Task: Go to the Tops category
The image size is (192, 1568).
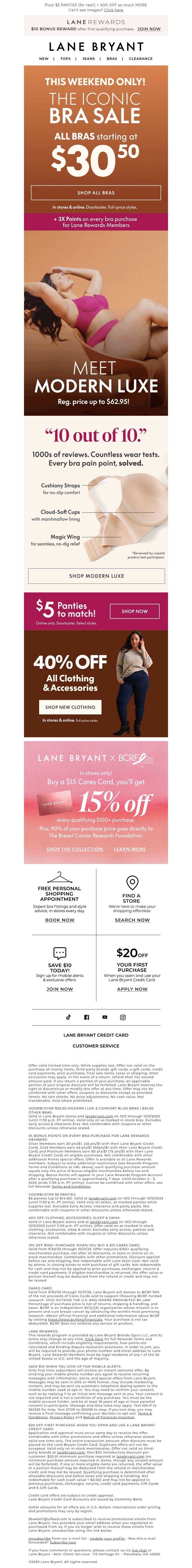Action: 65,59
